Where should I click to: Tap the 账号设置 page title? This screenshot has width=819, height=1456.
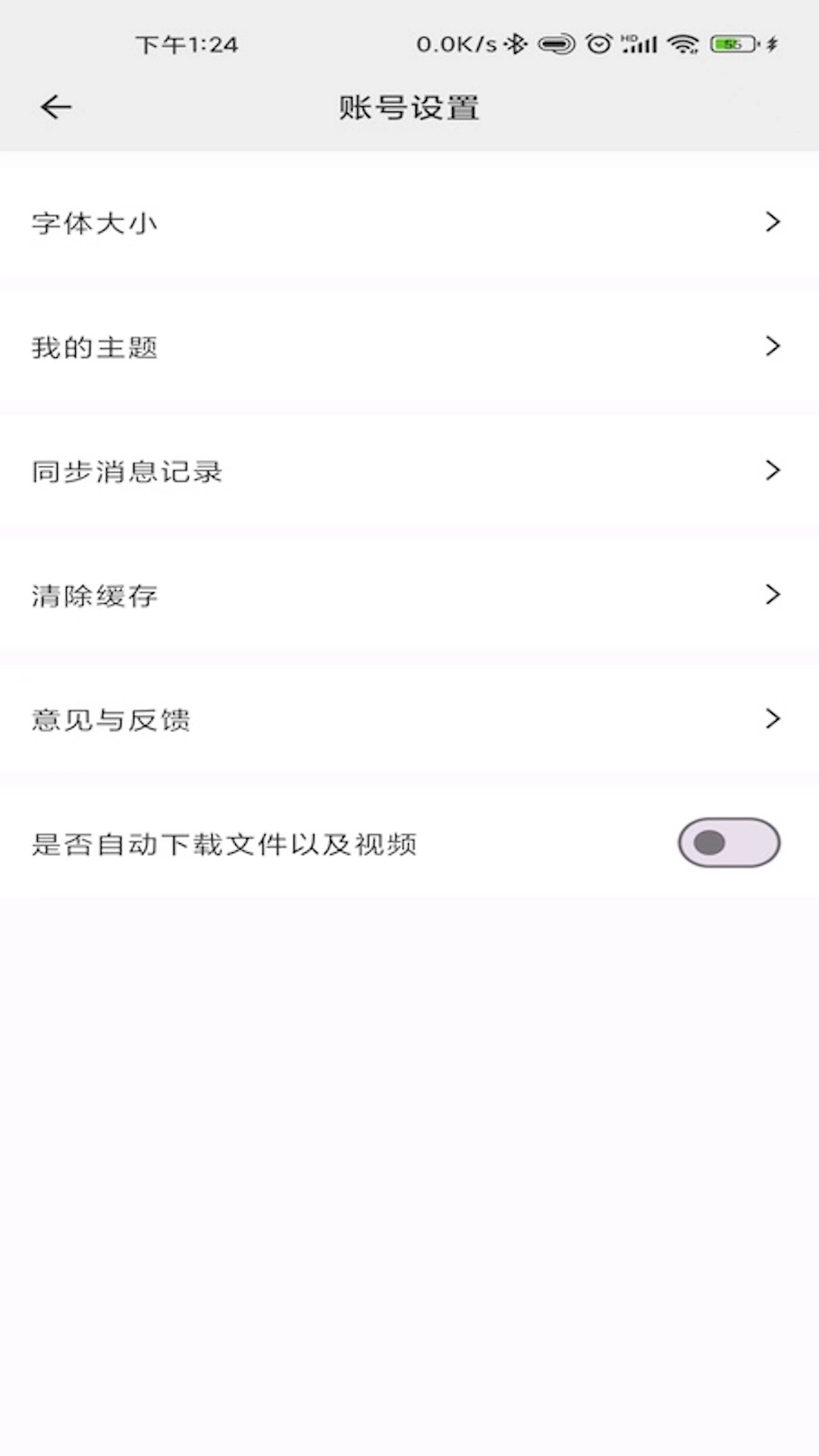pyautogui.click(x=409, y=108)
